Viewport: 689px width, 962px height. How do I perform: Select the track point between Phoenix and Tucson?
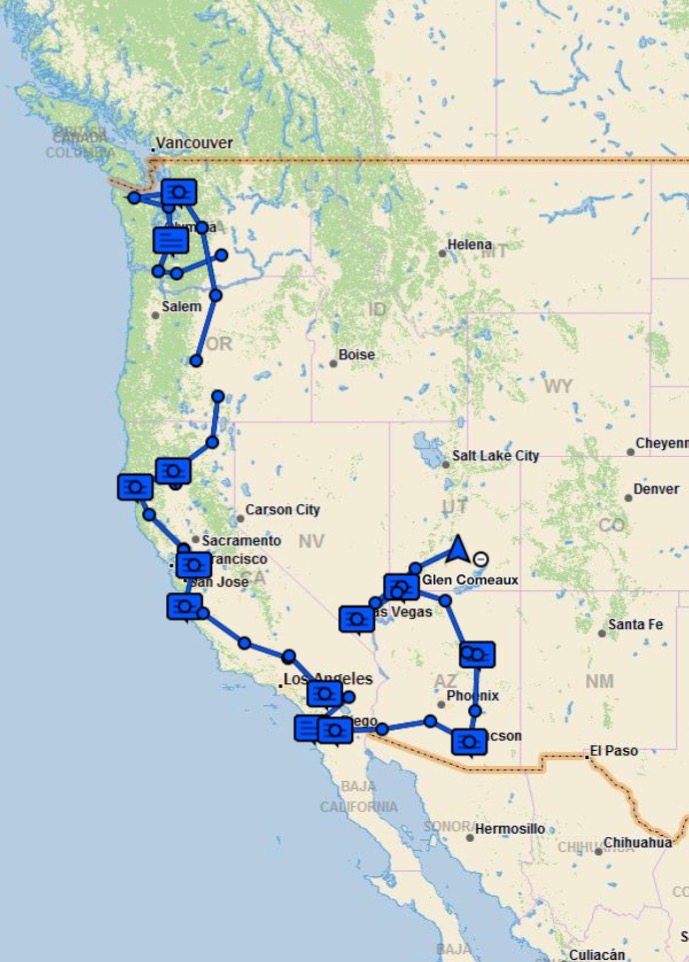[x=475, y=711]
